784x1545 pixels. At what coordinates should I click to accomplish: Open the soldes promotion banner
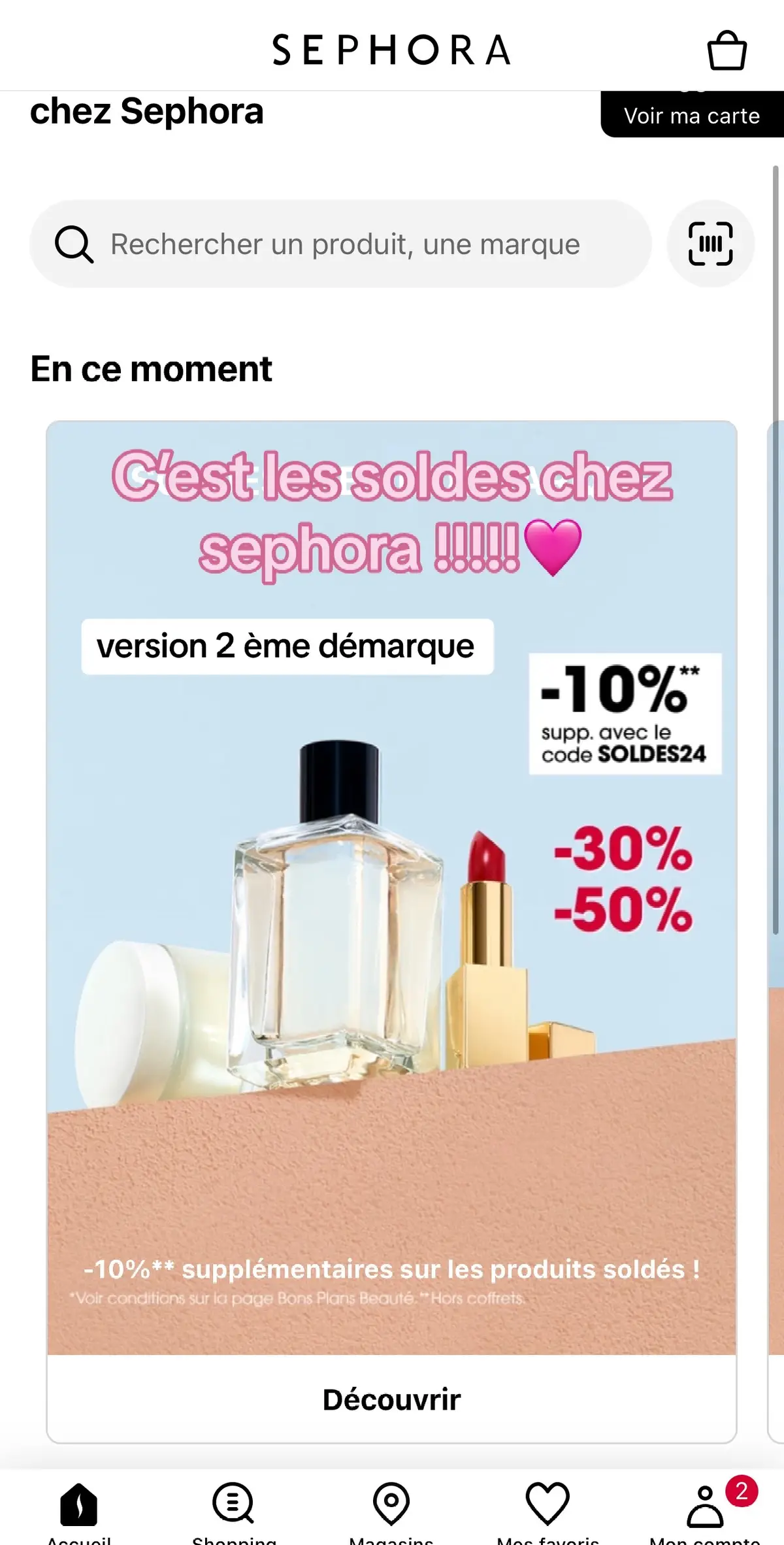[x=391, y=887]
